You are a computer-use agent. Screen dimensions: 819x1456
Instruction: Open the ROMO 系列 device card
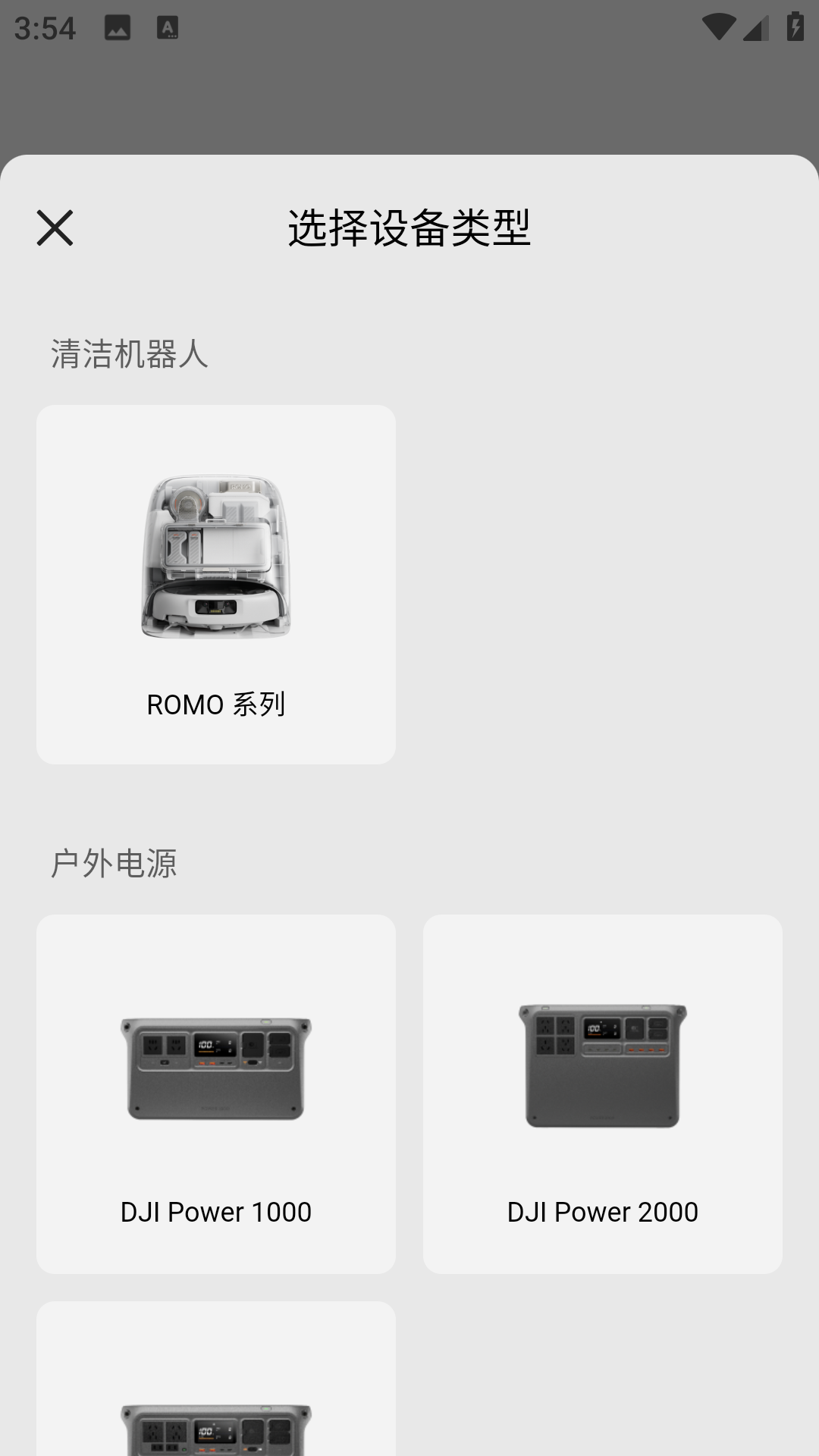[x=215, y=582]
